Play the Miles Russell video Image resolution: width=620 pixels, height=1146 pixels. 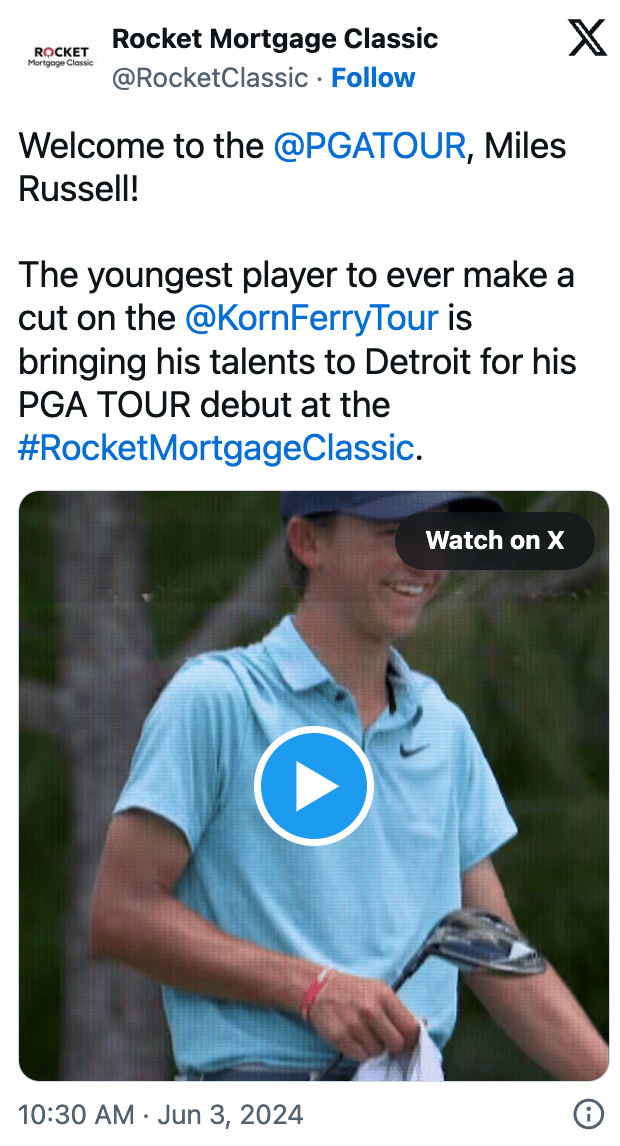click(314, 787)
